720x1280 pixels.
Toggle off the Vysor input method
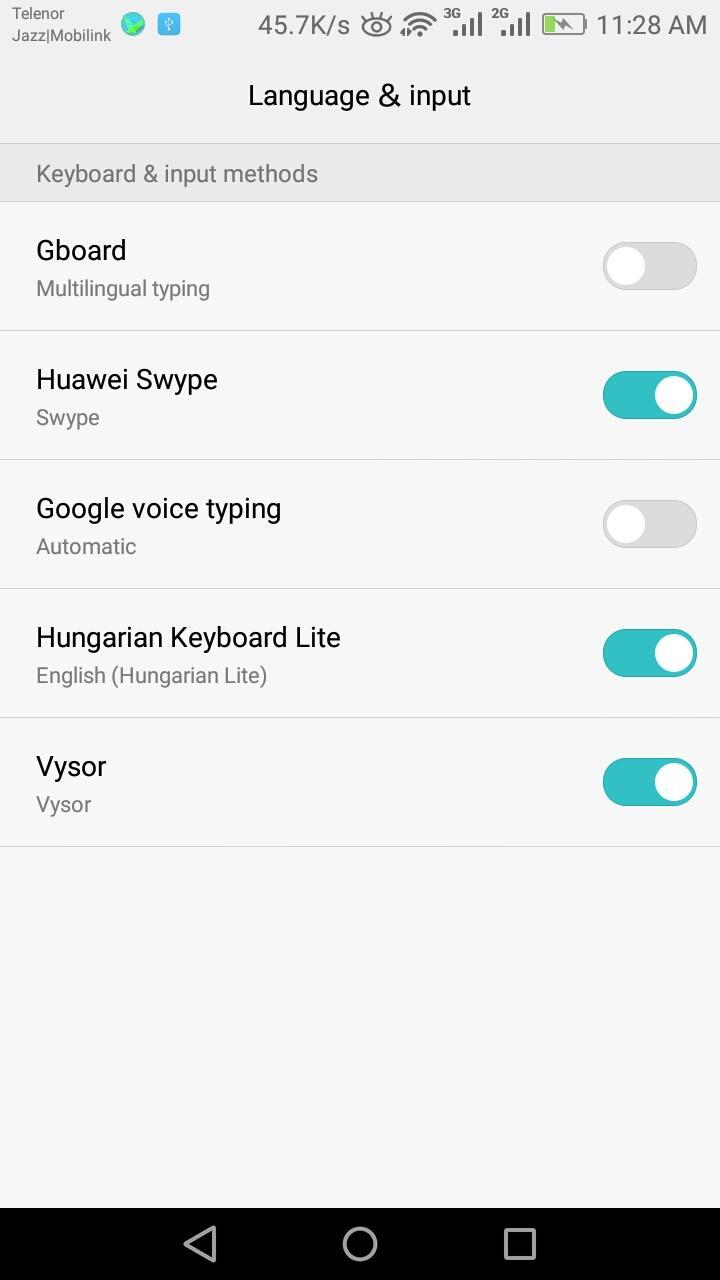(649, 782)
